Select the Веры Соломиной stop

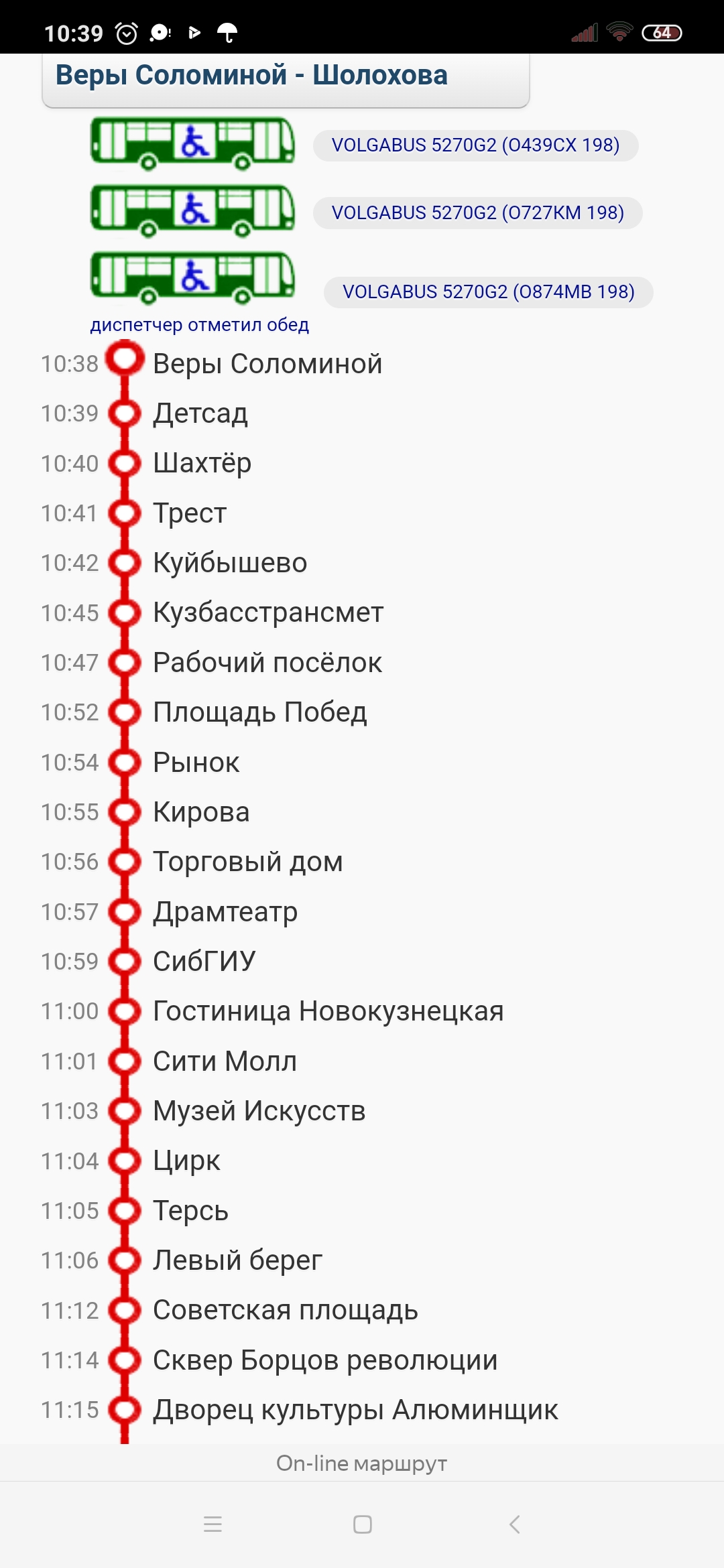pyautogui.click(x=267, y=364)
